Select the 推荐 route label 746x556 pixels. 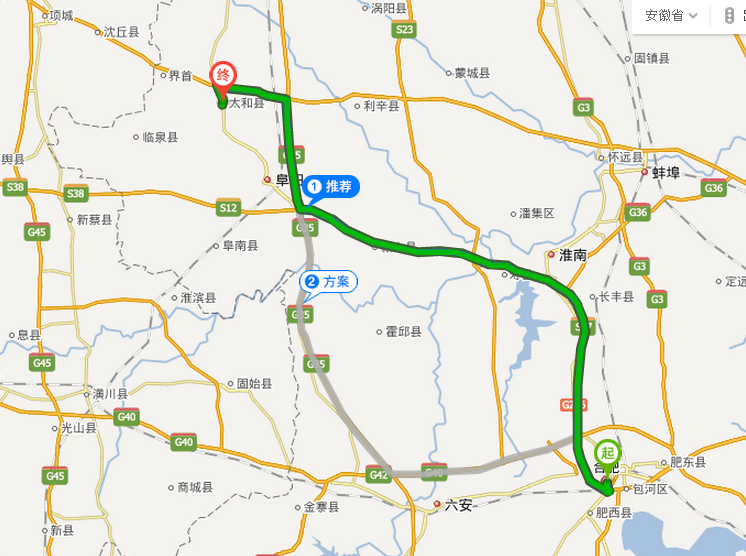click(331, 186)
